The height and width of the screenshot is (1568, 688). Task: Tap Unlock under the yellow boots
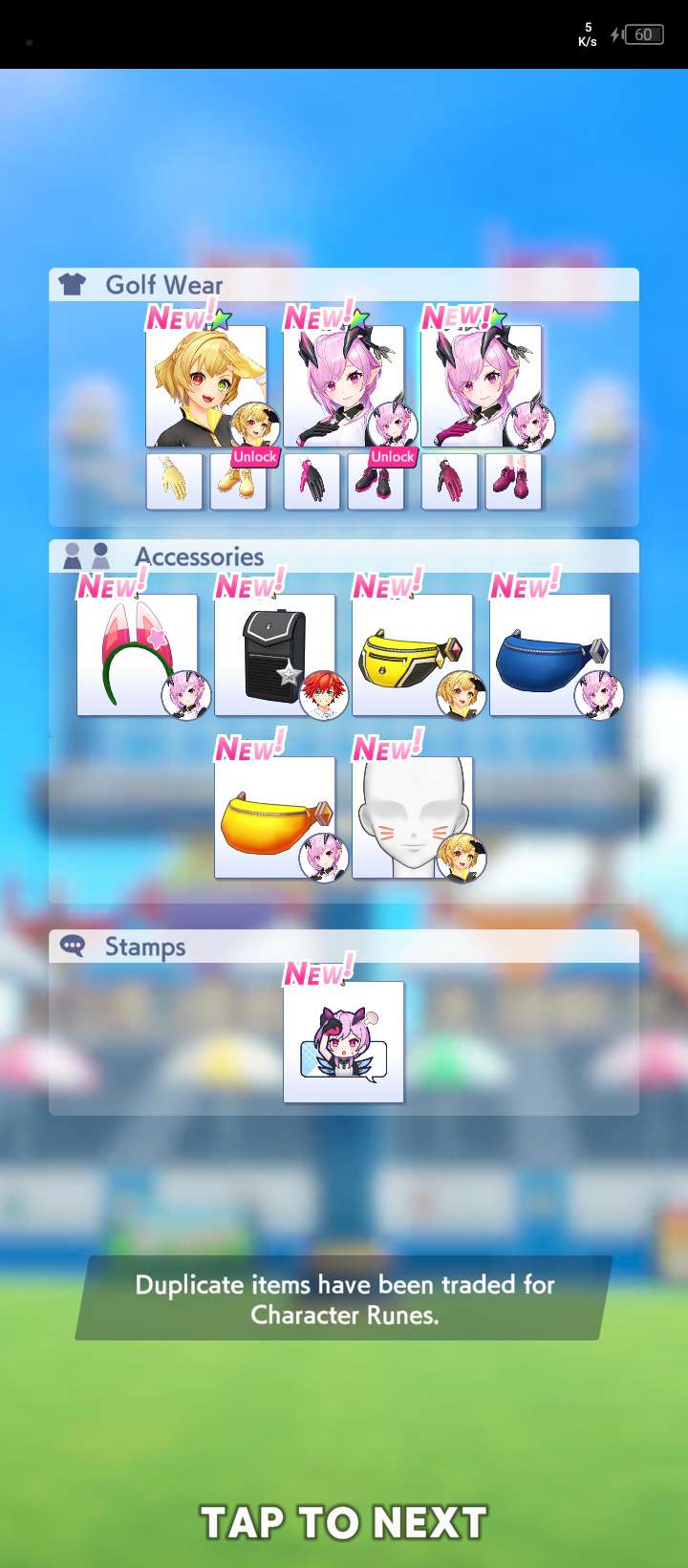coord(254,457)
